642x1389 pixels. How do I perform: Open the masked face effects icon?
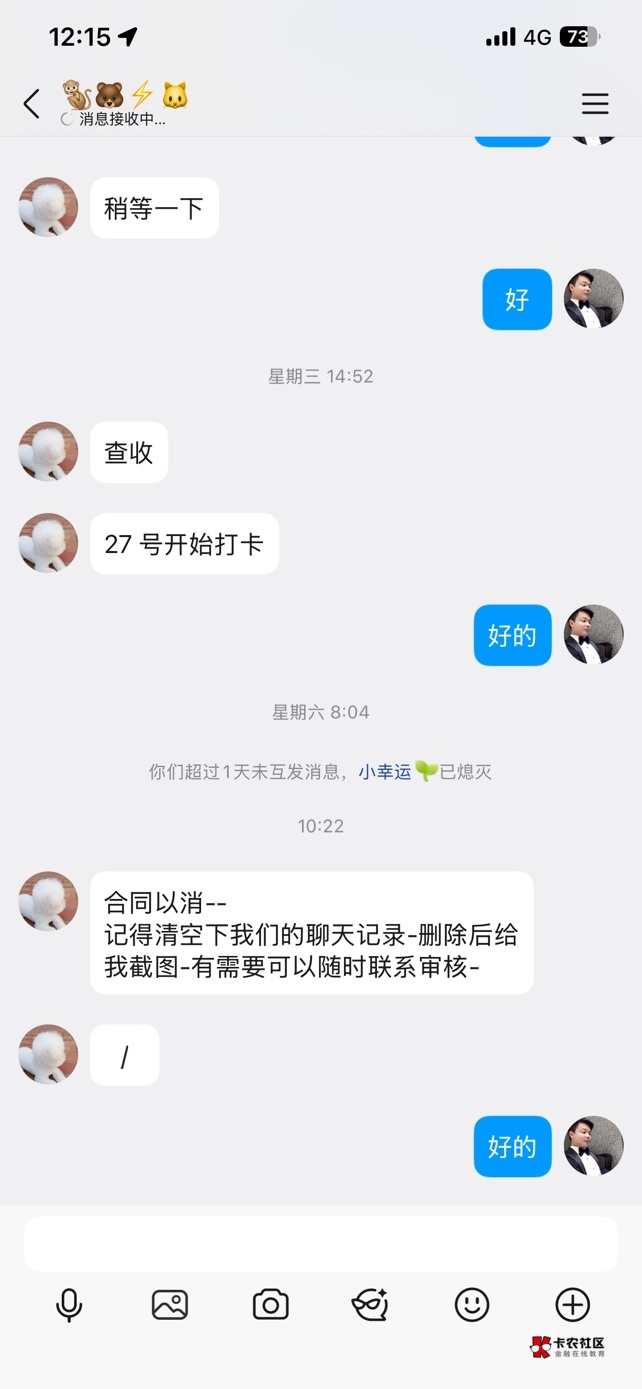pyautogui.click(x=370, y=1305)
